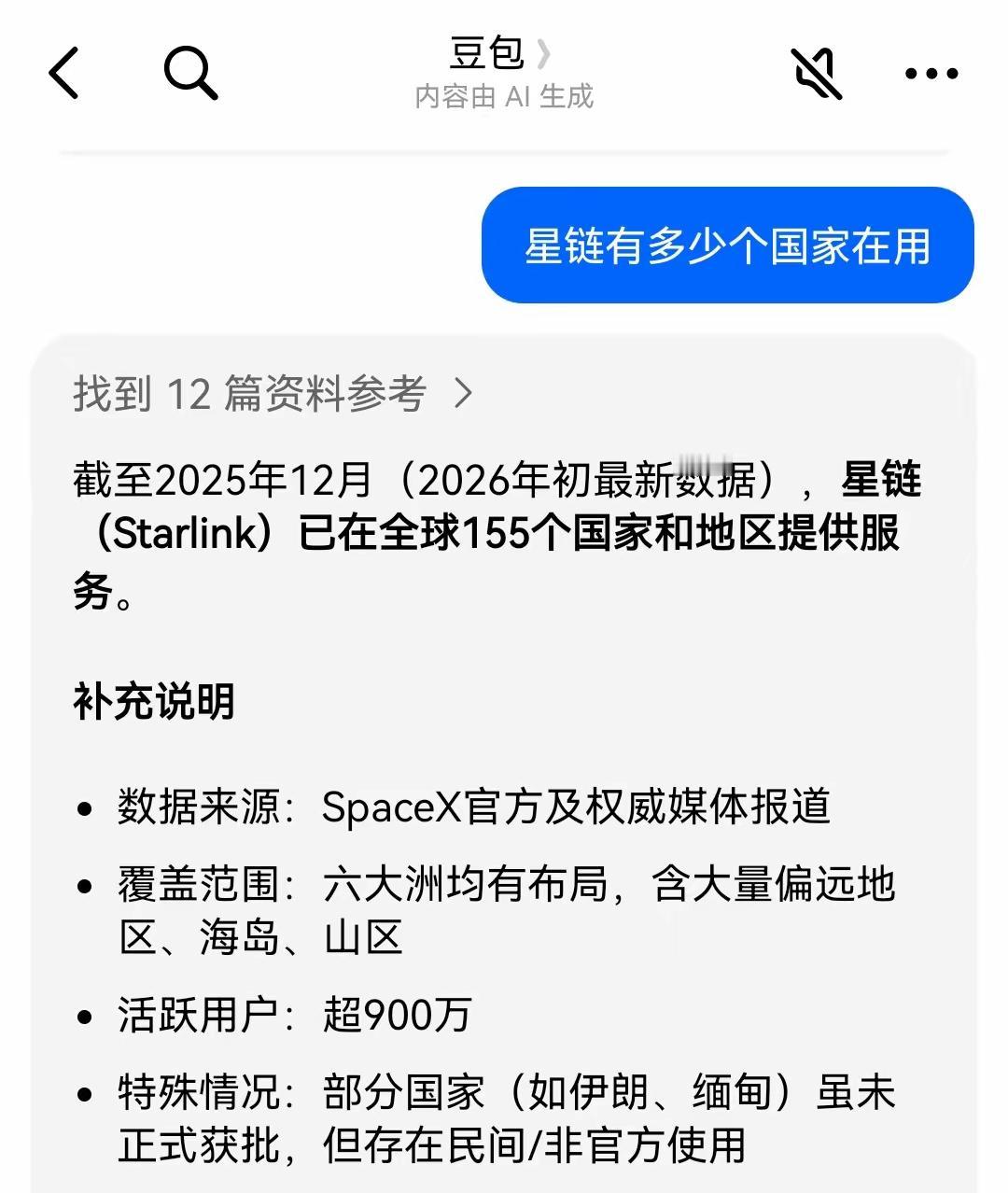Tap the AI answer card about Starlink coverage

click(x=504, y=747)
